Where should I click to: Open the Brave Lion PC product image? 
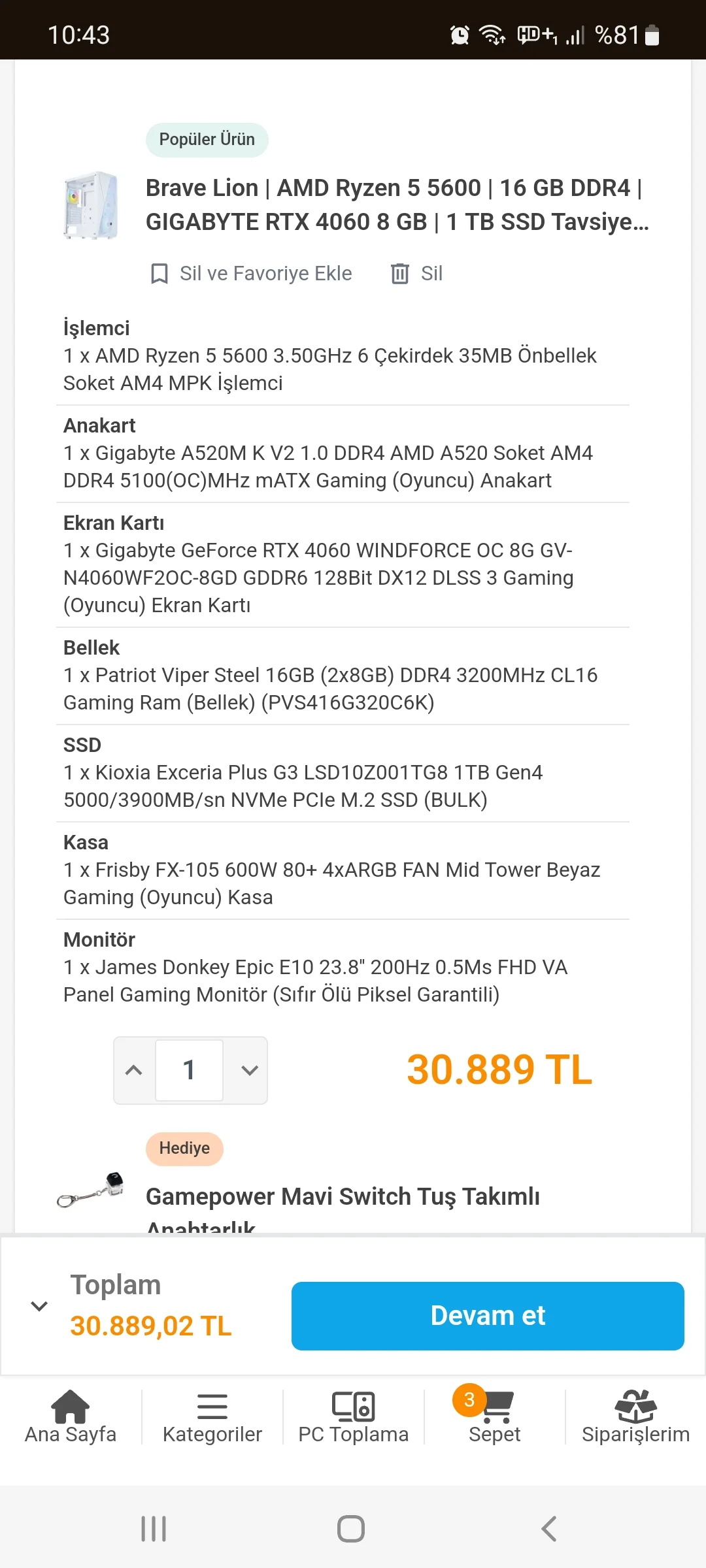(92, 205)
